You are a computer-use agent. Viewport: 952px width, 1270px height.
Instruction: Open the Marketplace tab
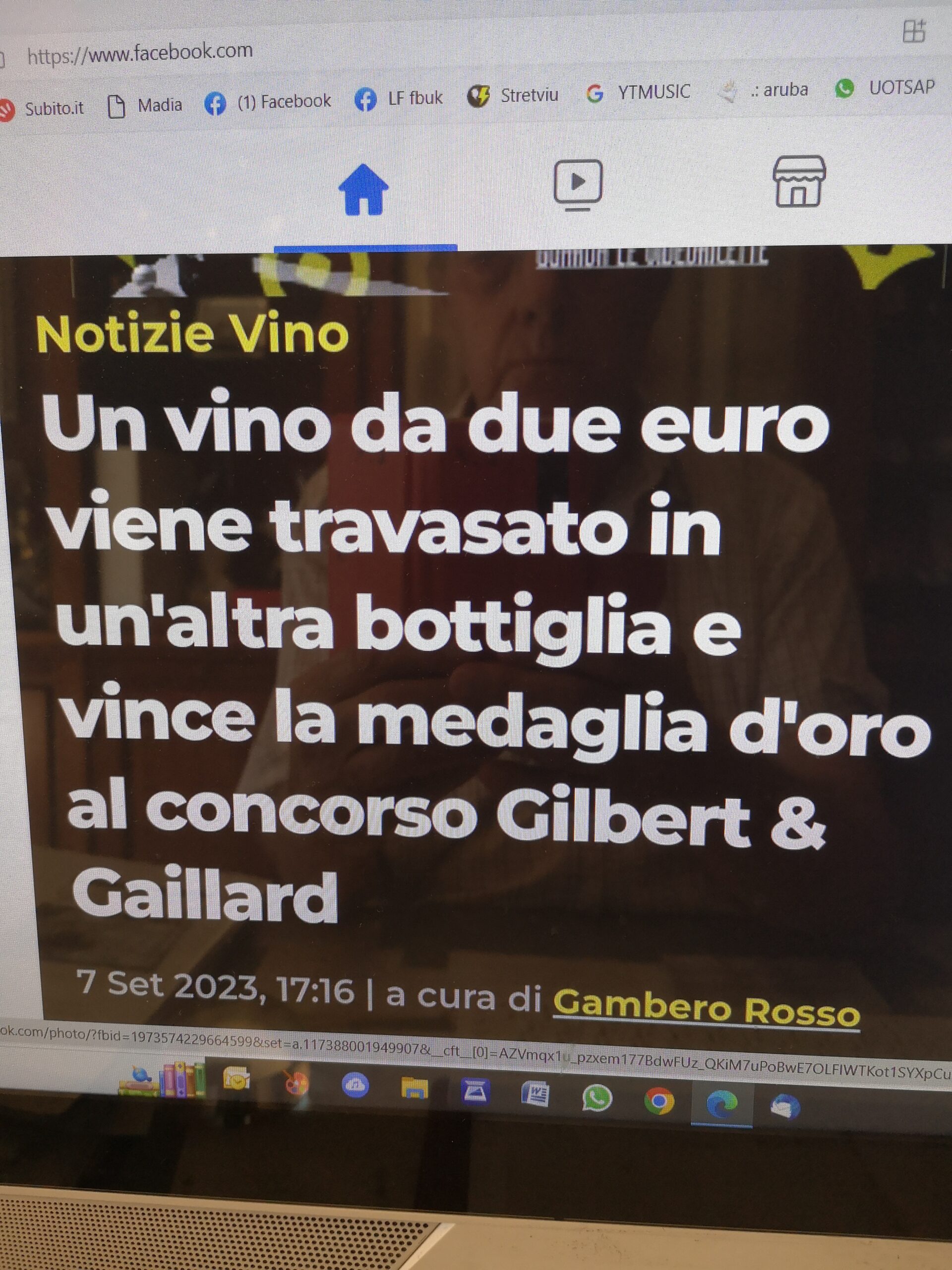799,182
